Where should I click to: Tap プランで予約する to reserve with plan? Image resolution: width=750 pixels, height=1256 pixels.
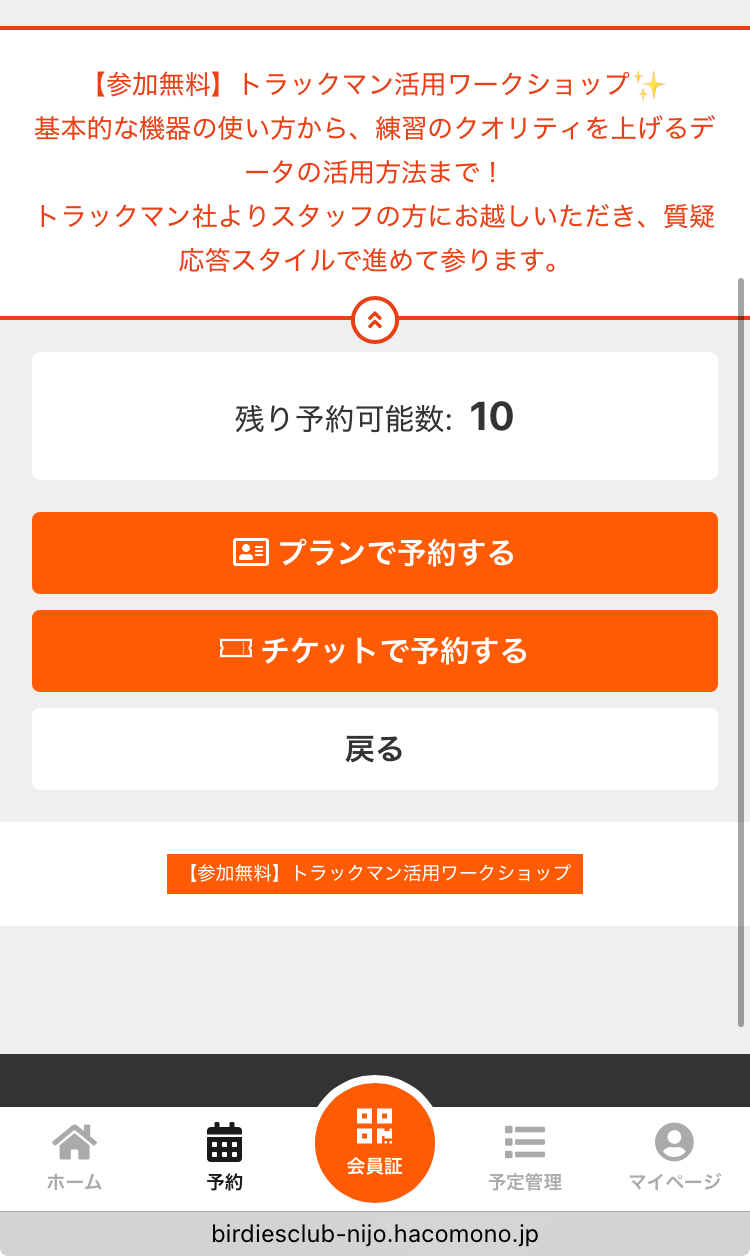click(375, 553)
